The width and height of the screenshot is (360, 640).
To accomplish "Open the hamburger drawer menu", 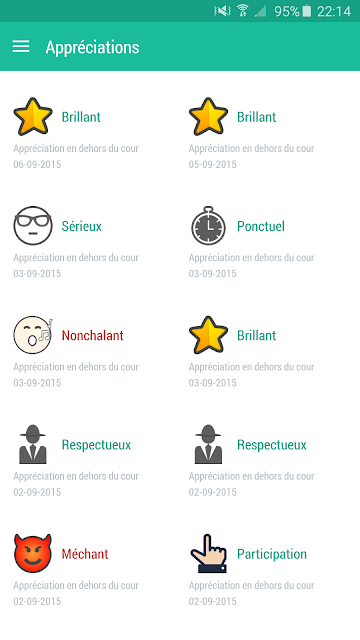I will [x=21, y=47].
